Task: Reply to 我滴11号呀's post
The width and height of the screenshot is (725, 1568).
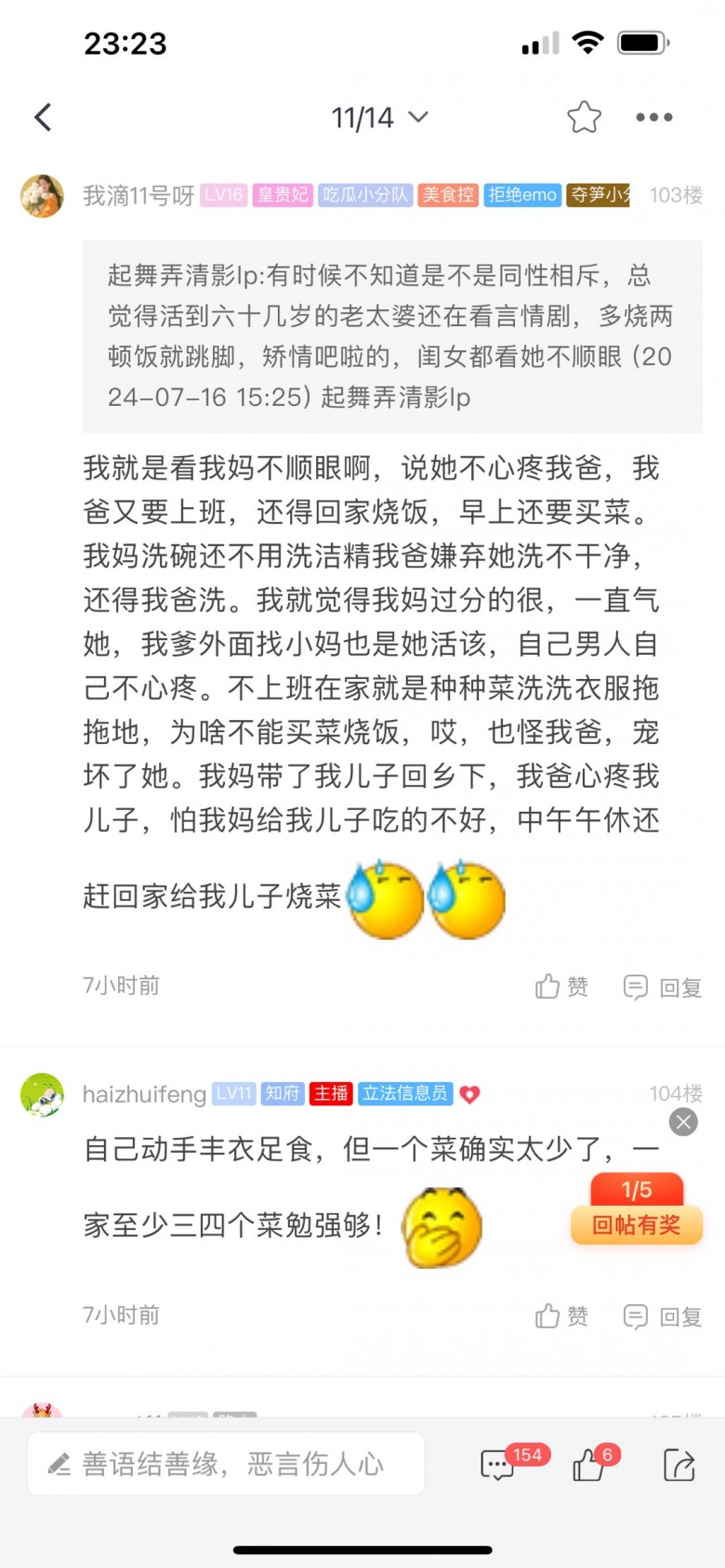Action: click(x=662, y=987)
